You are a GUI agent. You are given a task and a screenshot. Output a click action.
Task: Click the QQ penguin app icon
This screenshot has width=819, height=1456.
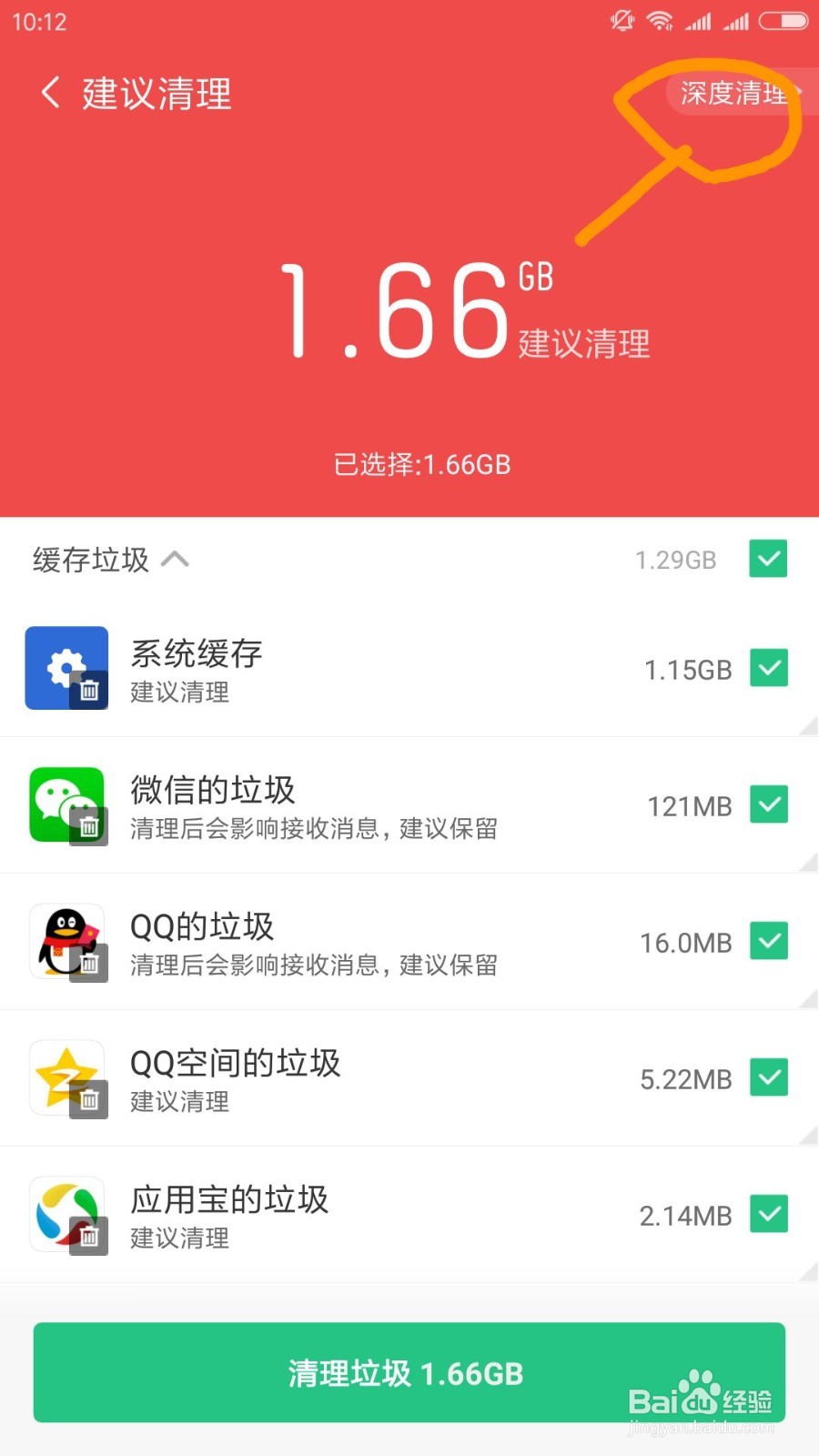[x=66, y=941]
